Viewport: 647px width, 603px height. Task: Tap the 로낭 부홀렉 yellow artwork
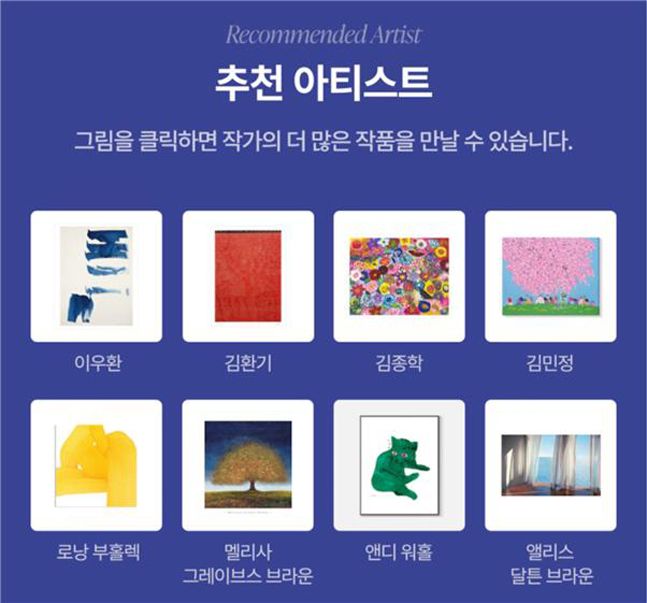tap(96, 465)
